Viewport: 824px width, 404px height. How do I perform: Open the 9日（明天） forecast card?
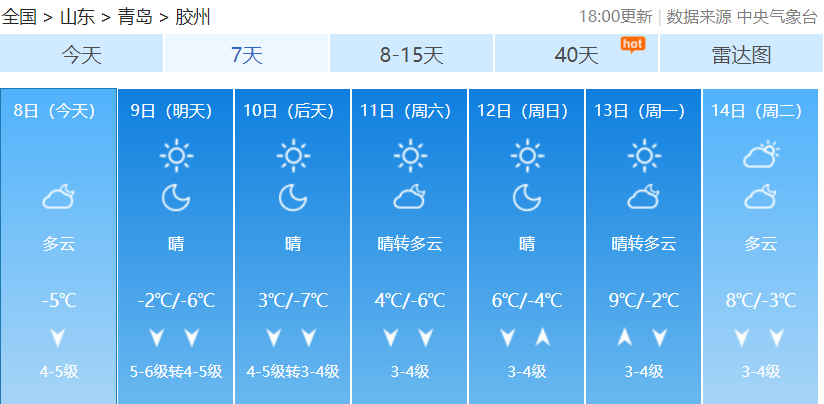click(x=176, y=246)
